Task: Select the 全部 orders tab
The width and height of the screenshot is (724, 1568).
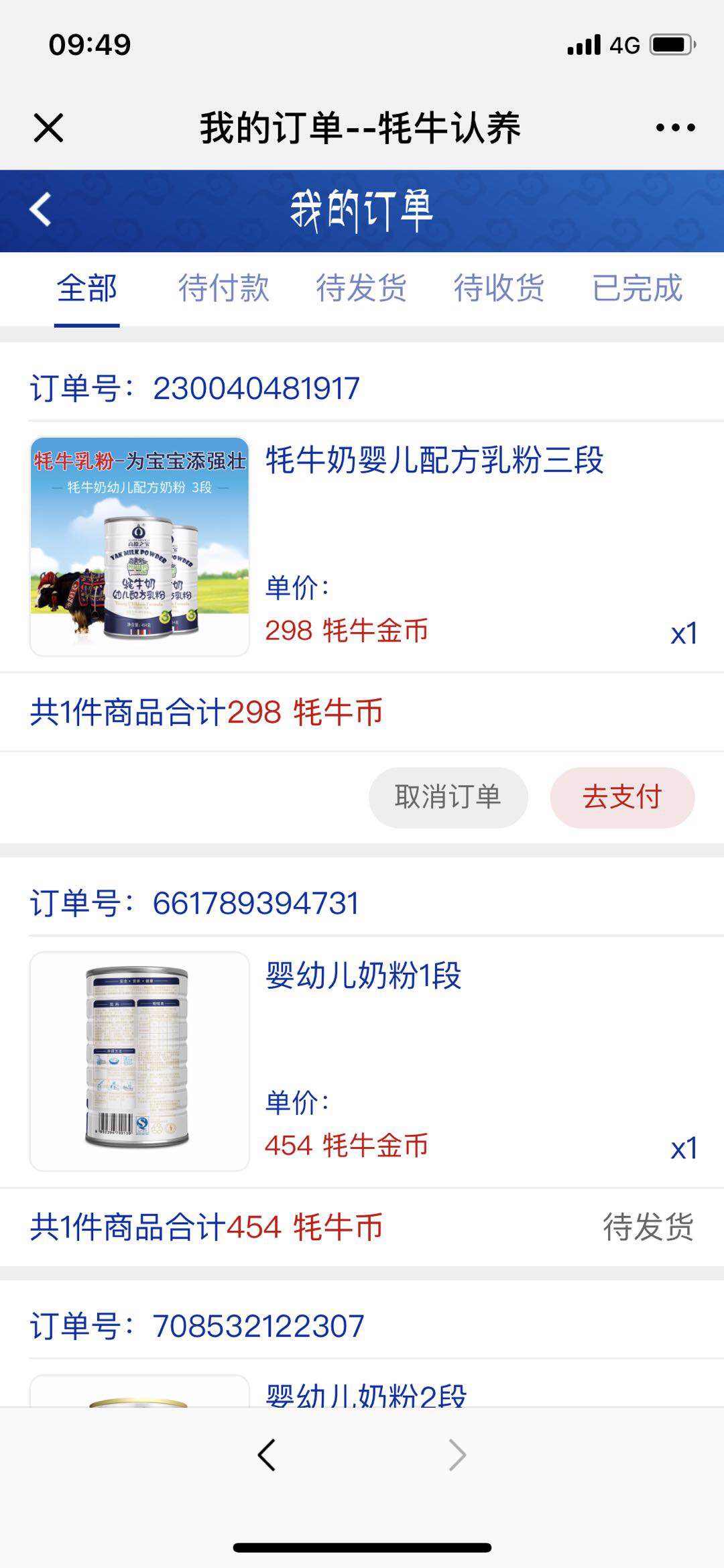Action: (x=87, y=289)
